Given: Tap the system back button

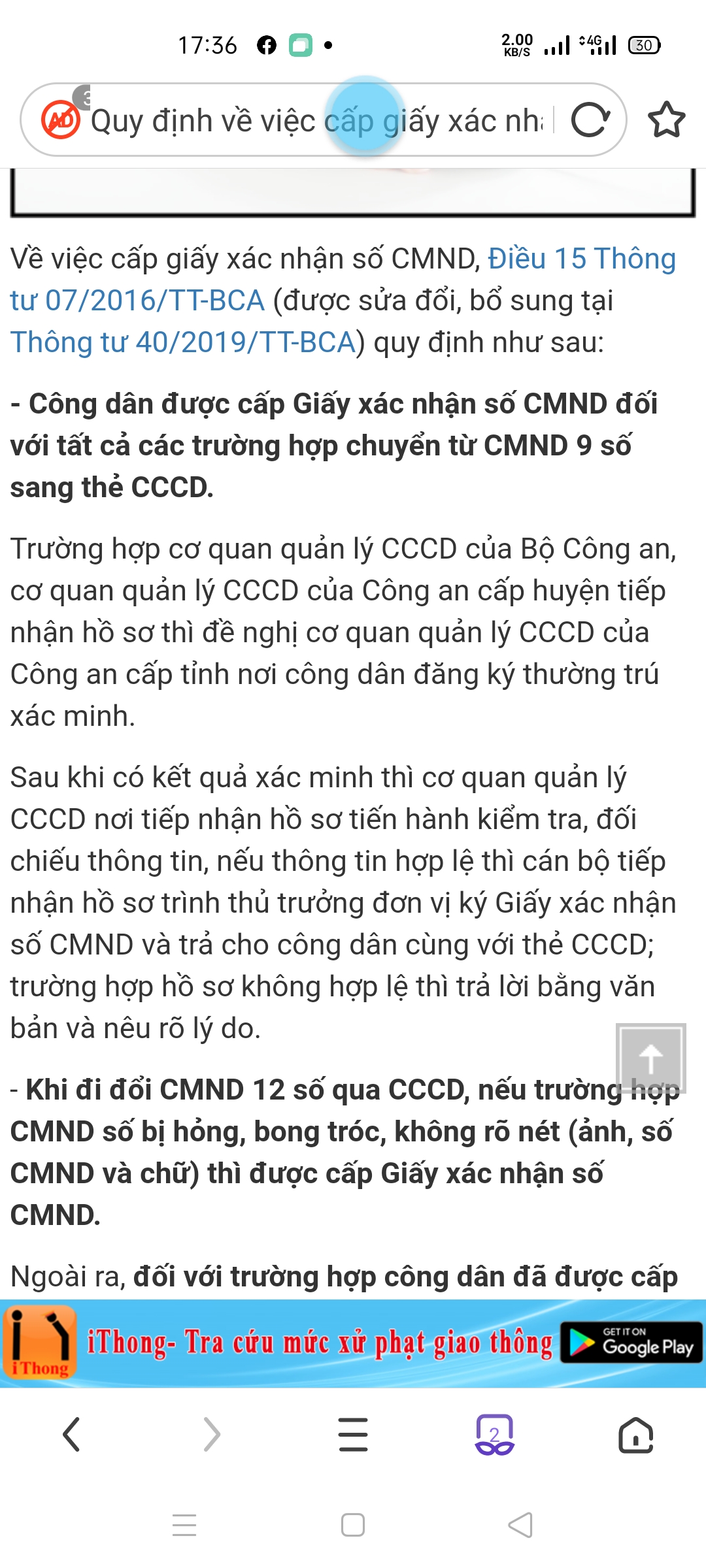Looking at the screenshot, I should [x=520, y=1525].
